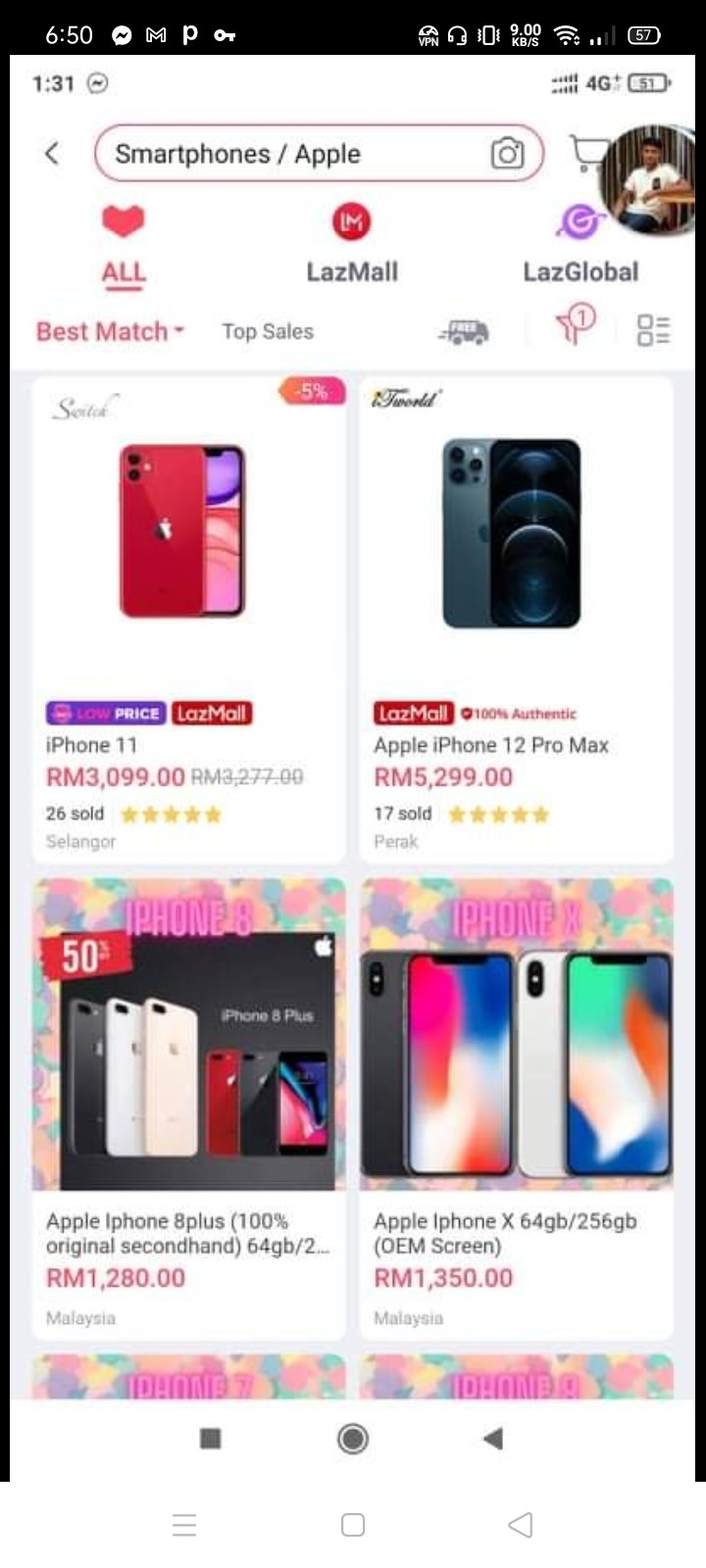View the Apple Iphone X 64gb/256gb listing
This screenshot has height=1568, width=706.
516,1107
